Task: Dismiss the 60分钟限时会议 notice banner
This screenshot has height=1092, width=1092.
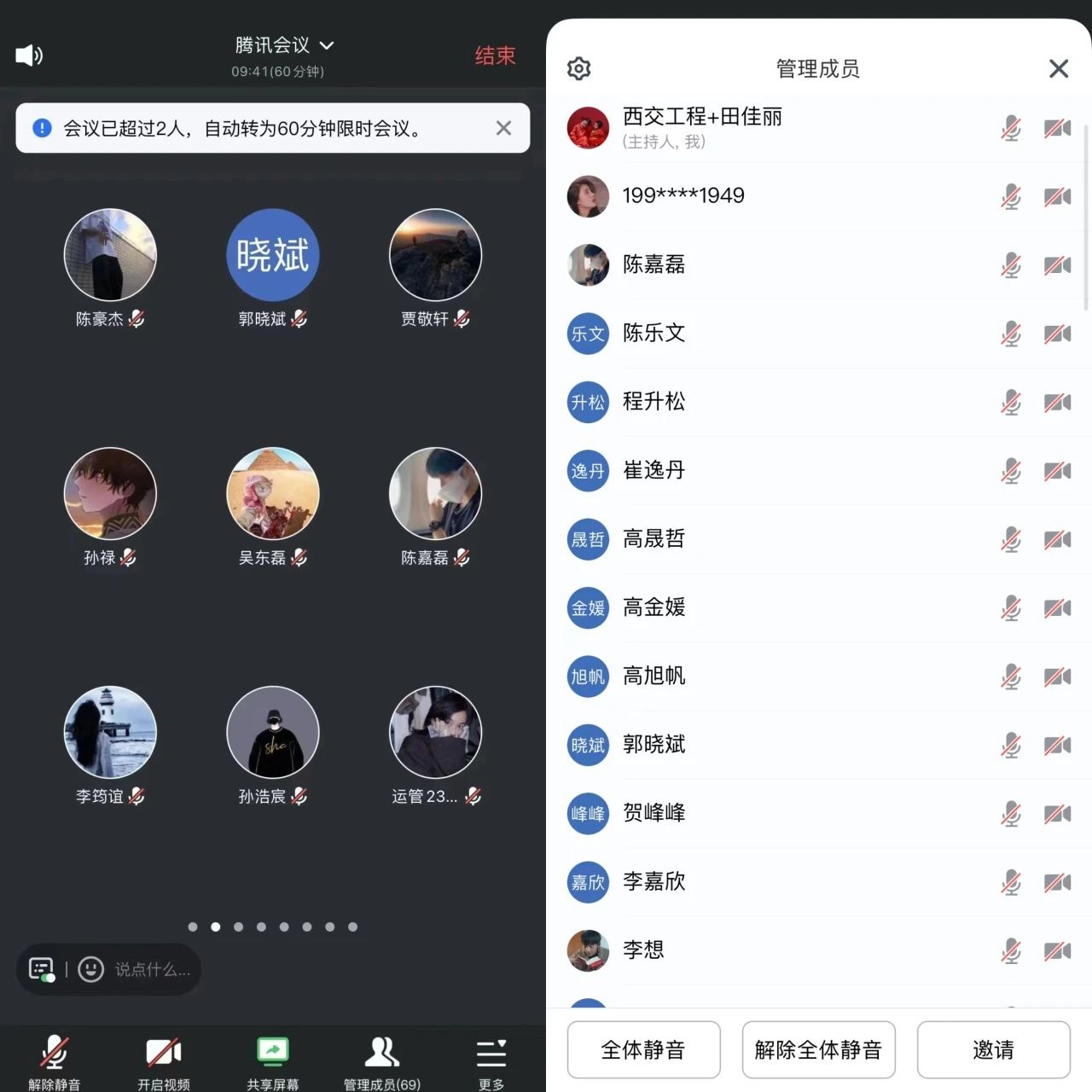Action: [x=503, y=128]
